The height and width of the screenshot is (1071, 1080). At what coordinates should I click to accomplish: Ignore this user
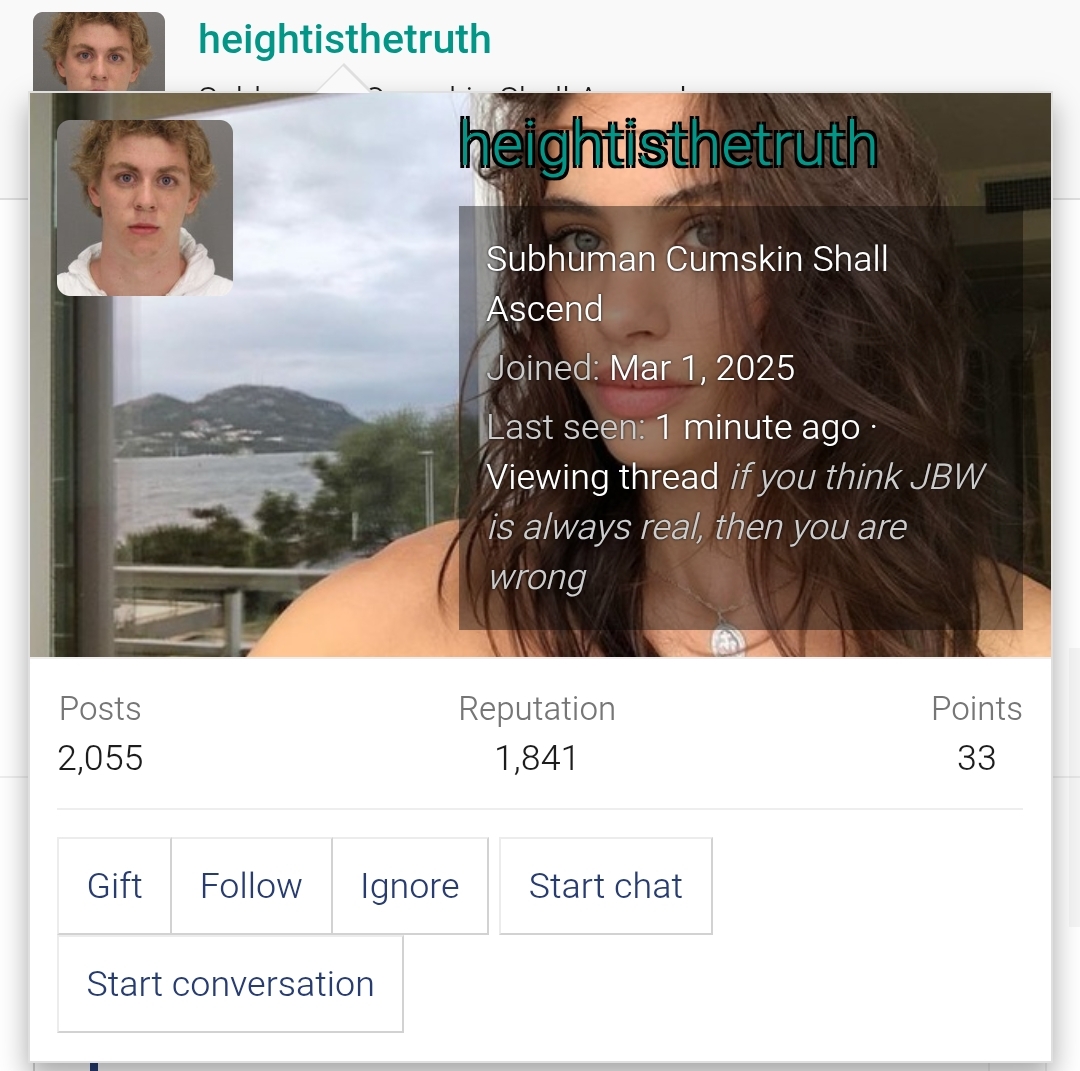(410, 886)
